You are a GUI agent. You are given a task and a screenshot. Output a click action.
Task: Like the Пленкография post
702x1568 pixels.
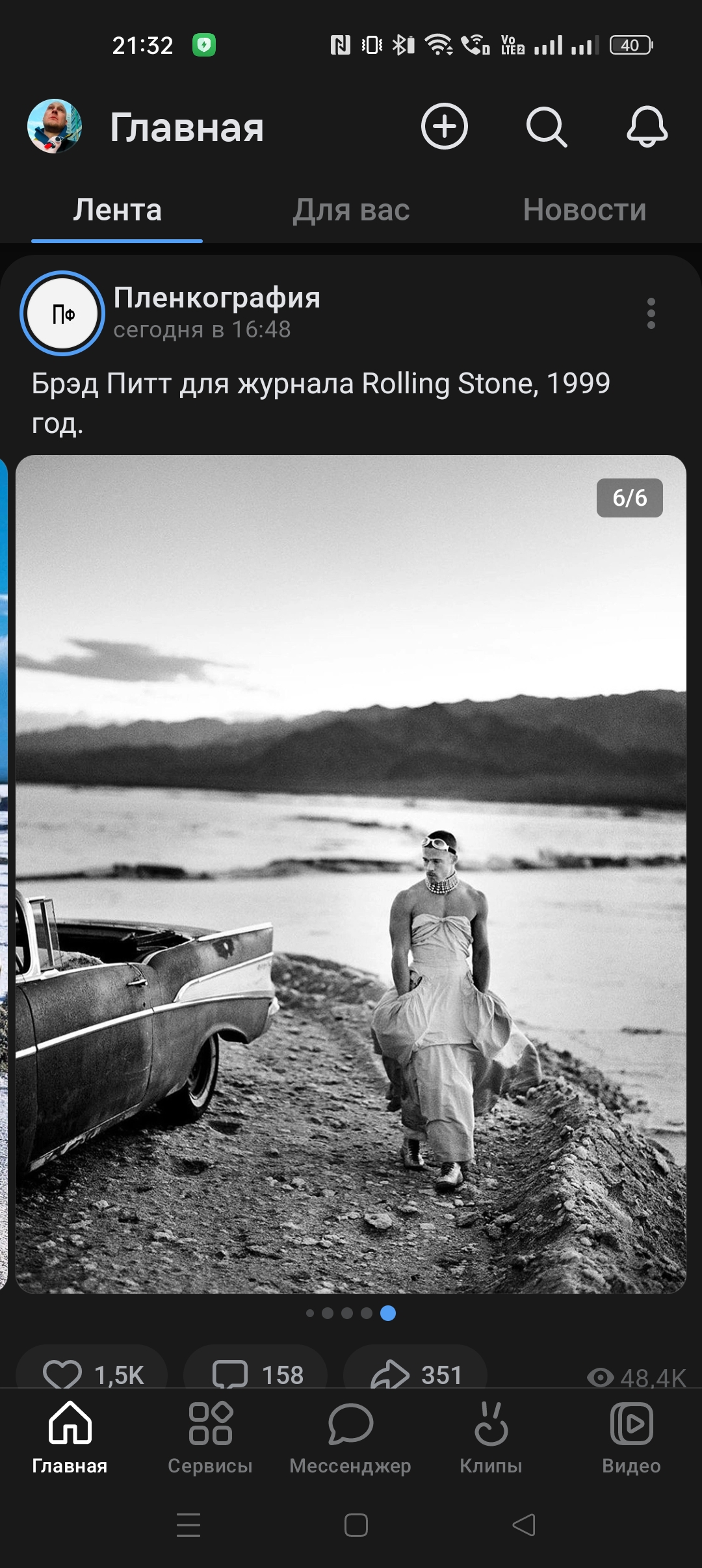coord(92,1374)
